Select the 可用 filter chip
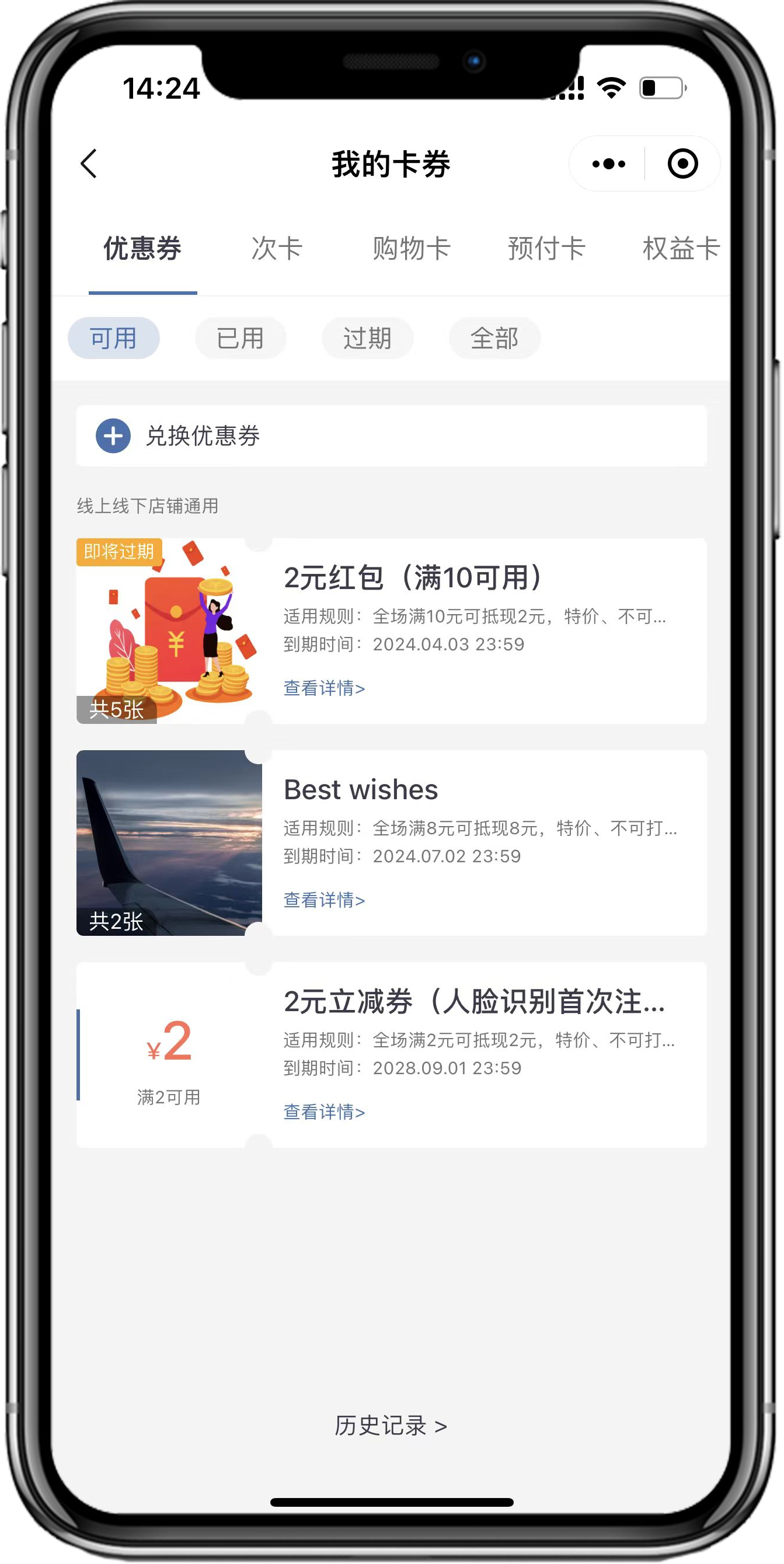This screenshot has width=784, height=1564. coord(114,338)
